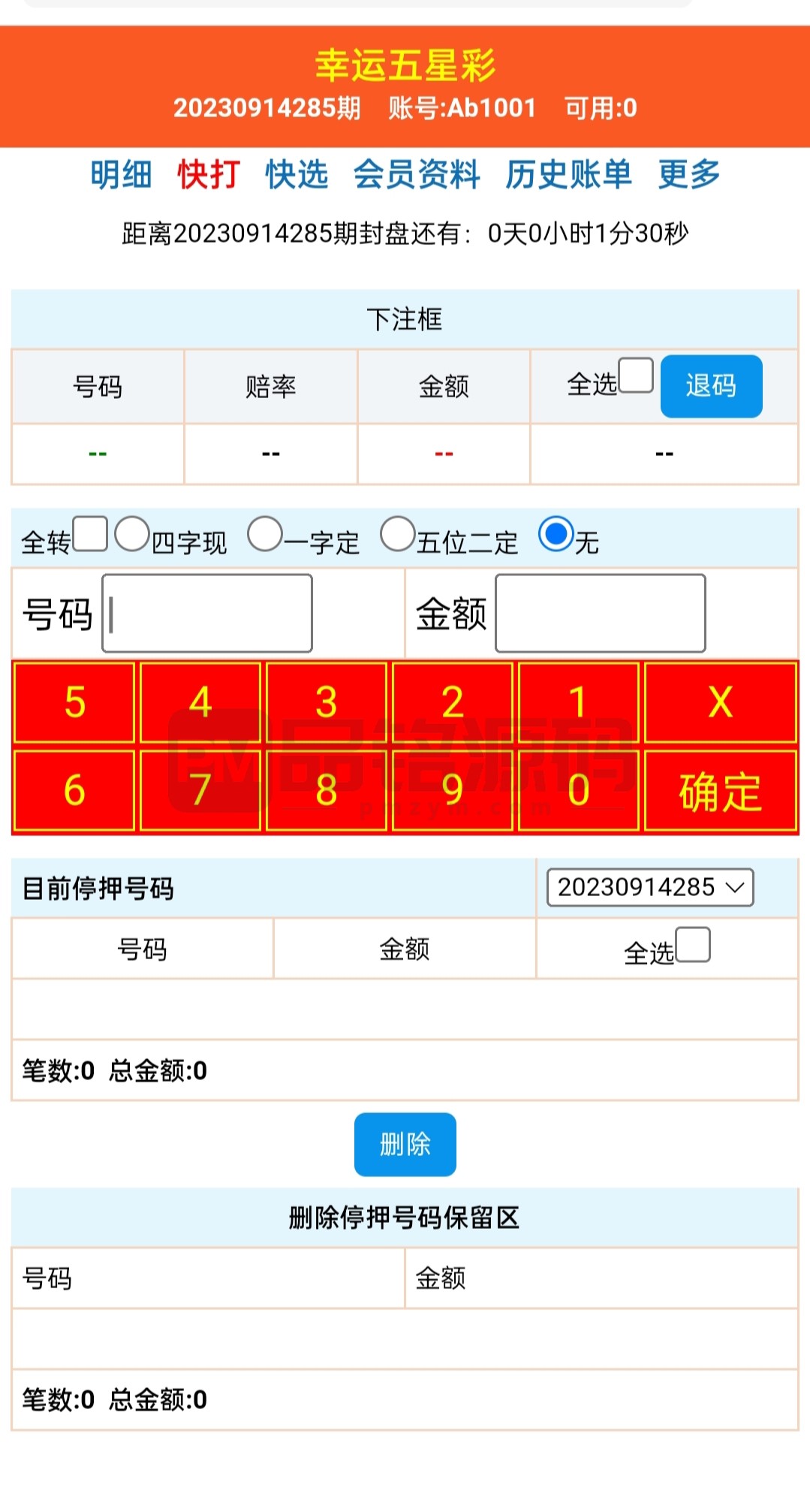Open the 明细 details tab
810x1512 pixels.
tap(121, 175)
